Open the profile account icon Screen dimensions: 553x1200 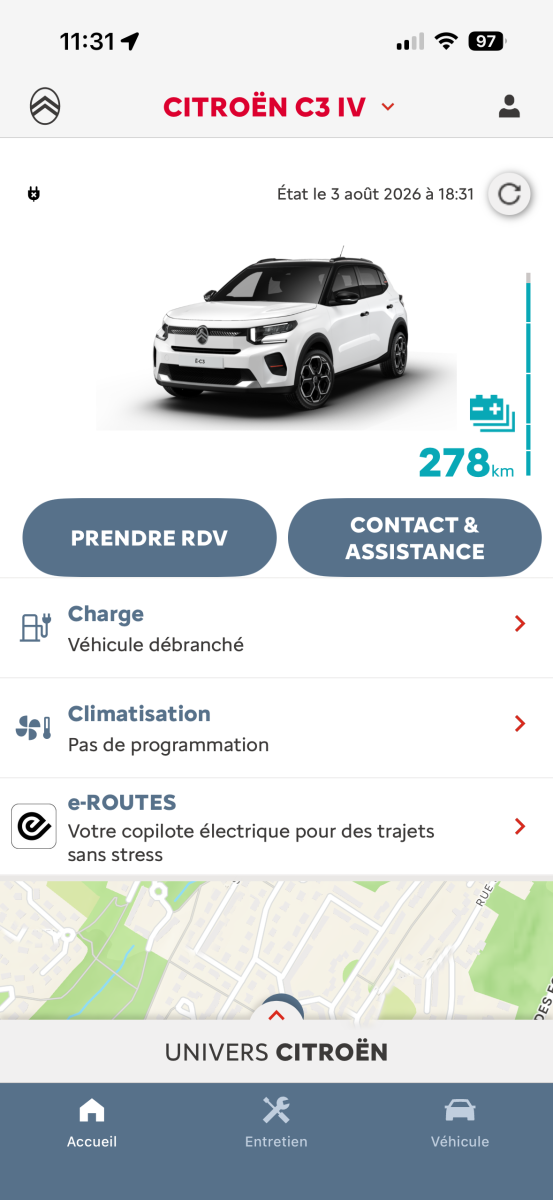point(509,107)
